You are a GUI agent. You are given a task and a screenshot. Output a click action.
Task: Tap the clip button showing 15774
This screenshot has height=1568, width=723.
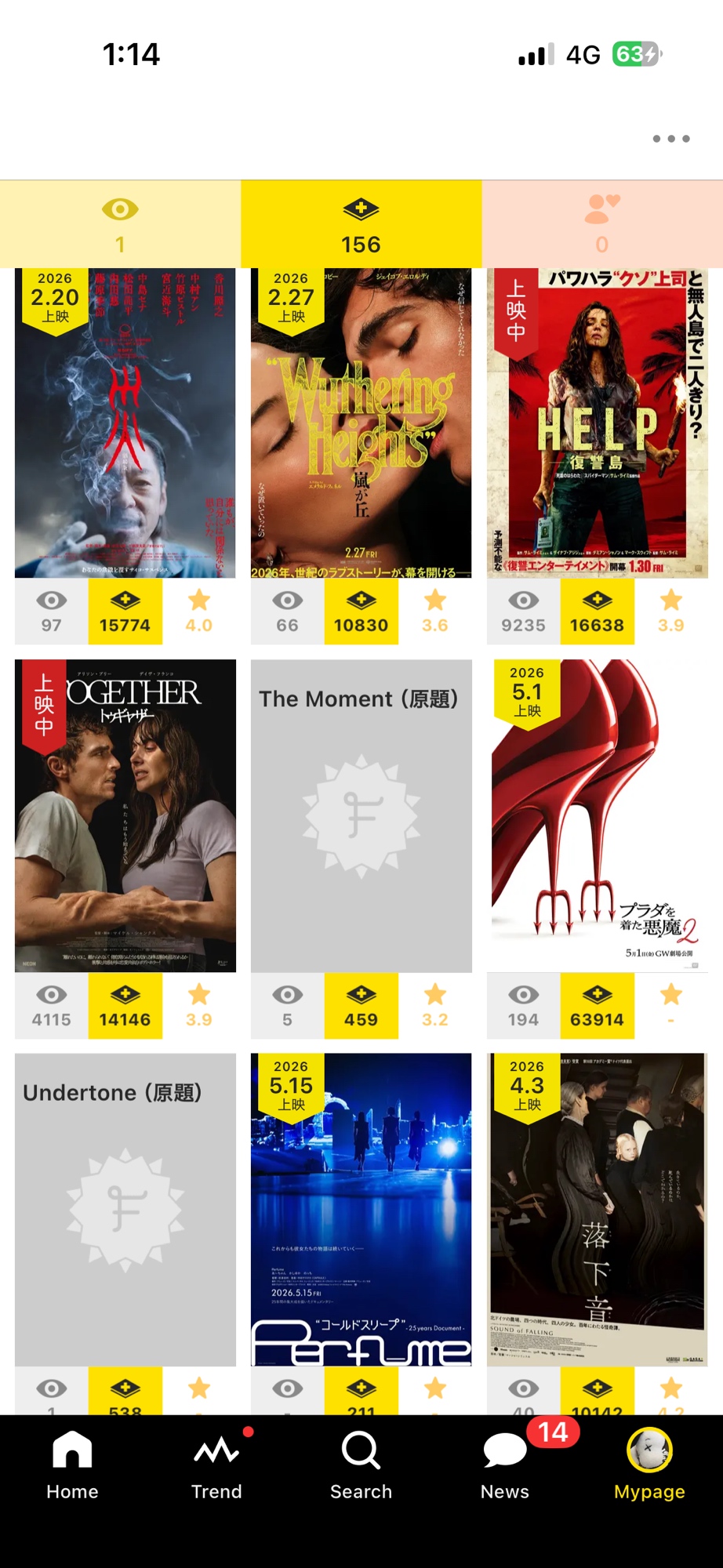click(125, 612)
